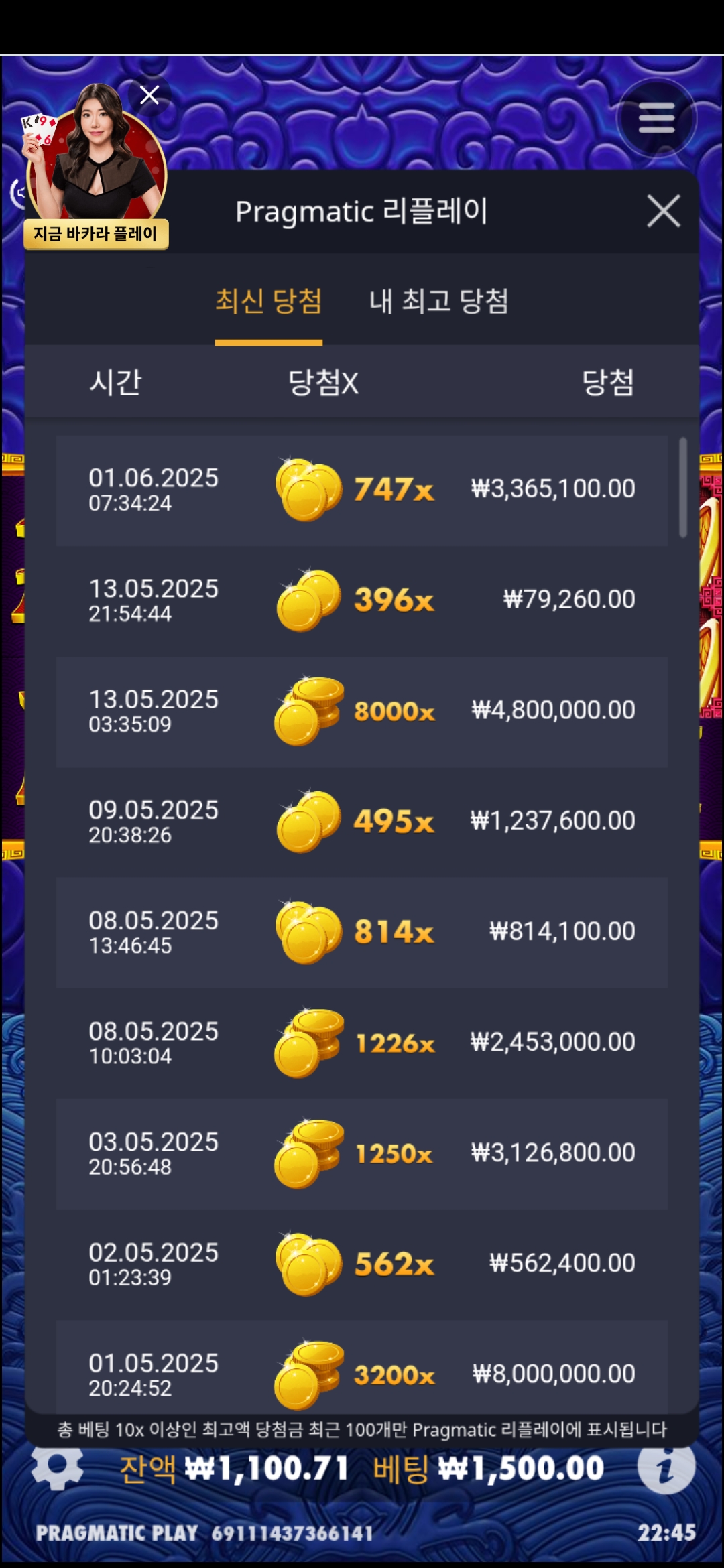Select the 최신 당첨 tab
The width and height of the screenshot is (724, 1568).
[x=268, y=301]
